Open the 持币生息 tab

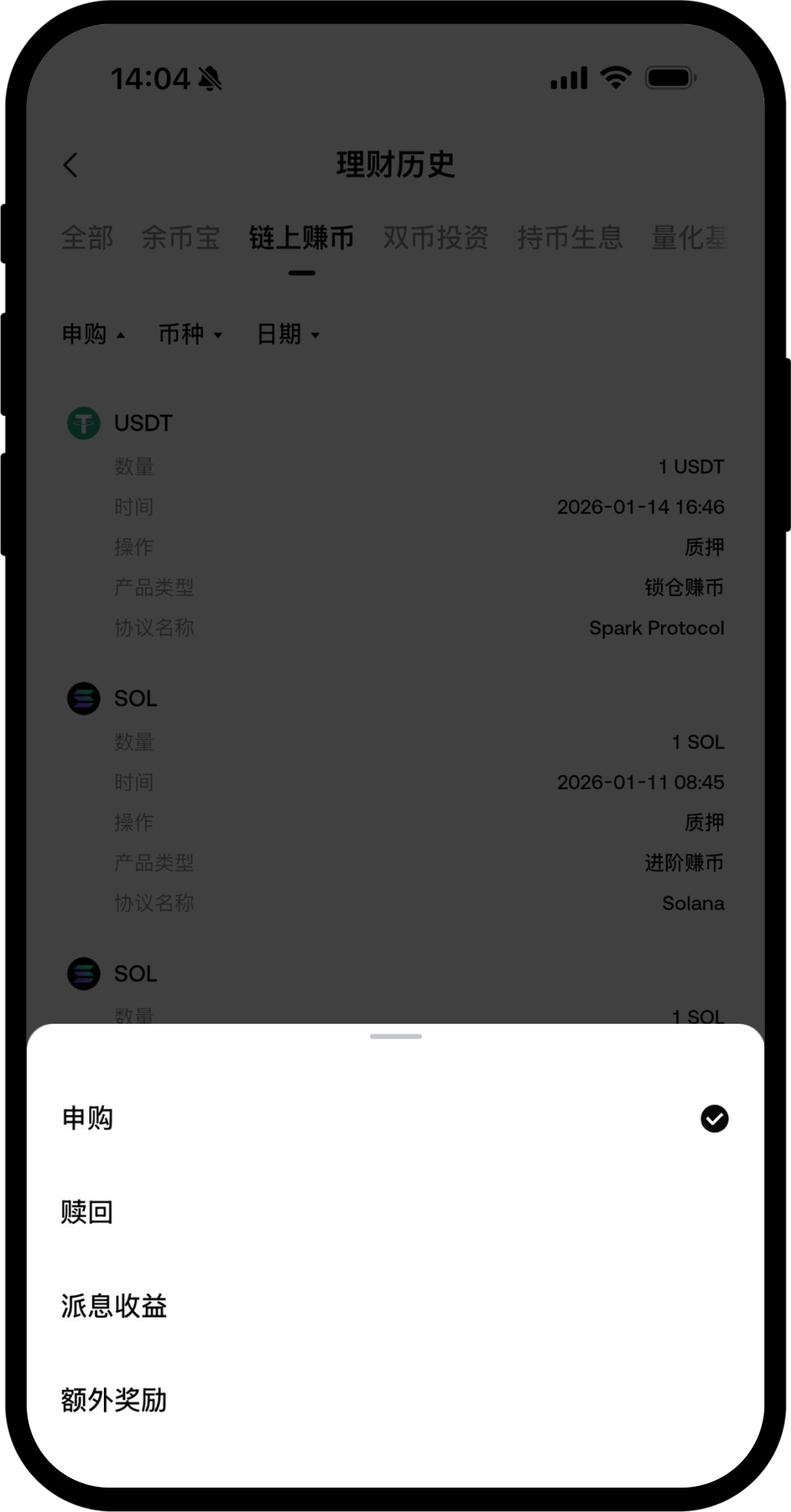570,238
